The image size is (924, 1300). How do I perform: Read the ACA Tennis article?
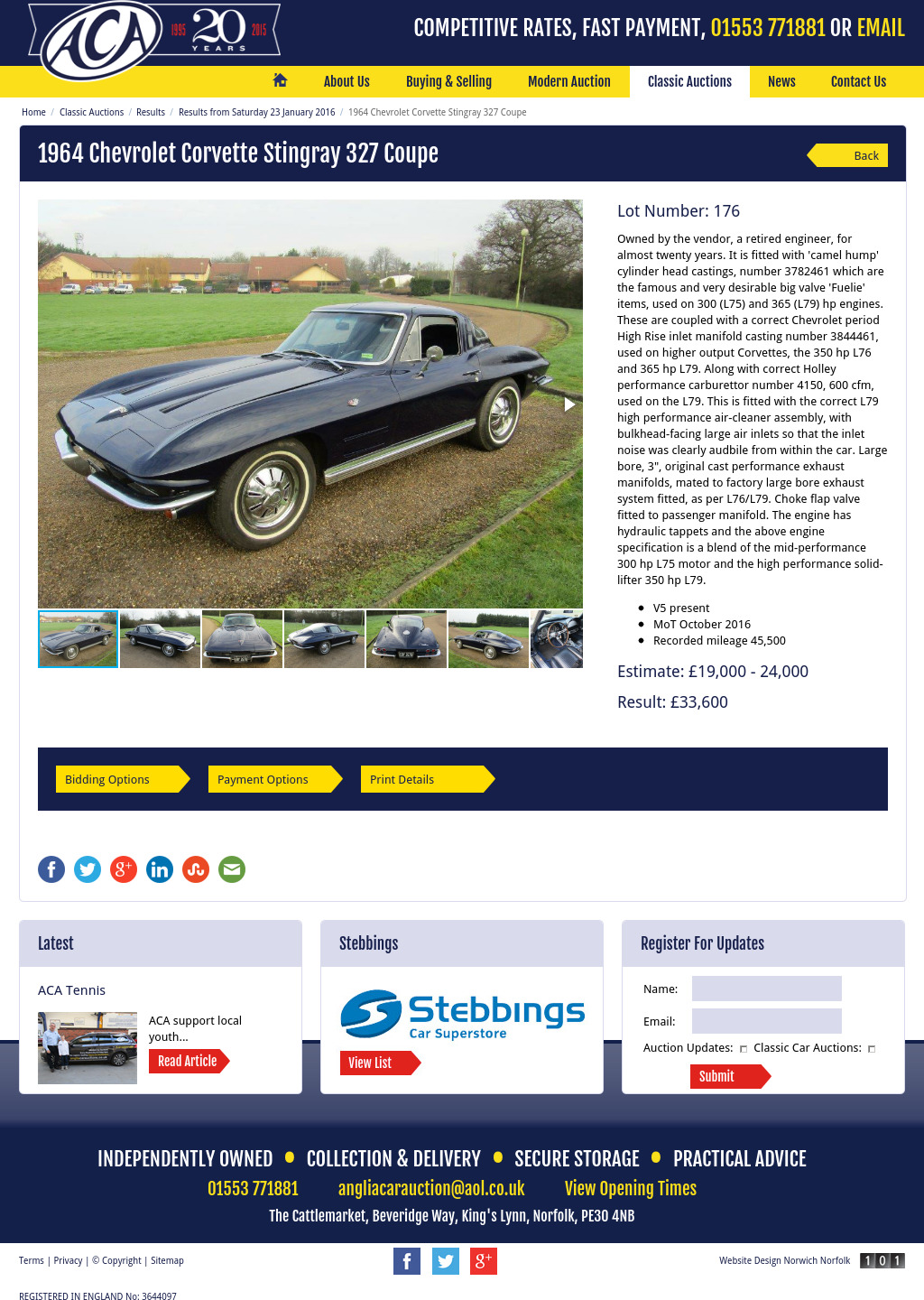click(187, 1061)
